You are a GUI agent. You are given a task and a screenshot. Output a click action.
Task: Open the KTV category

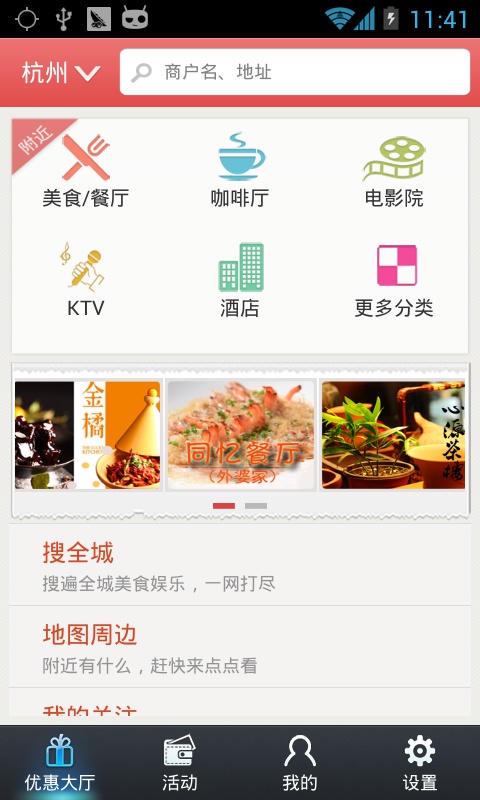(86, 281)
